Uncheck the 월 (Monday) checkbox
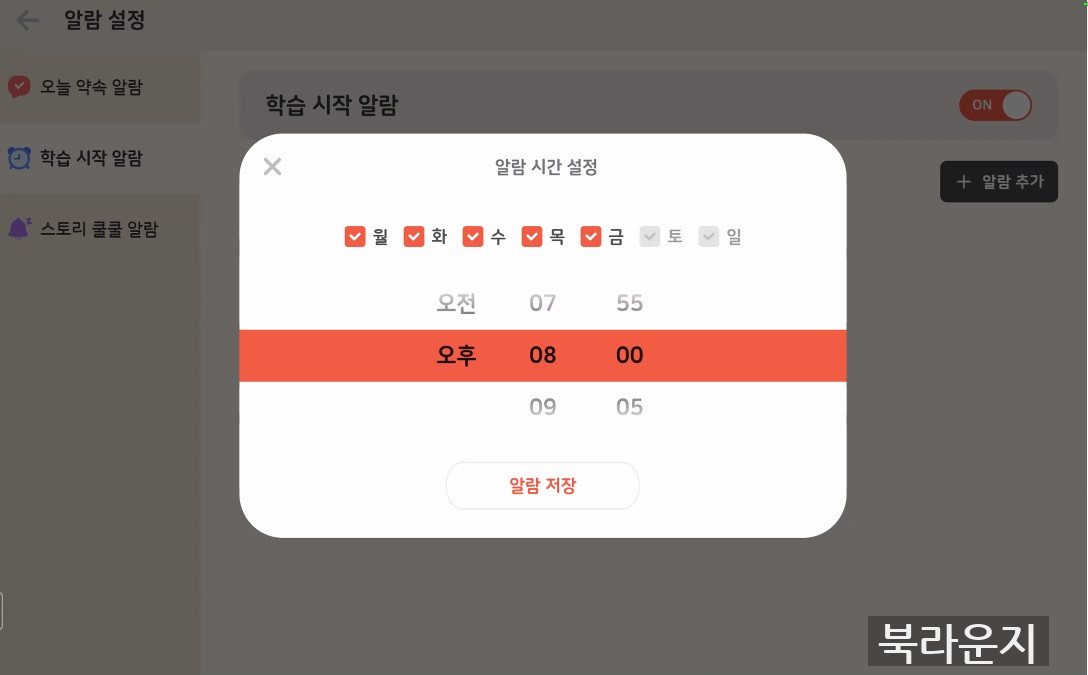Screen dimensions: 1088x675 [355, 237]
